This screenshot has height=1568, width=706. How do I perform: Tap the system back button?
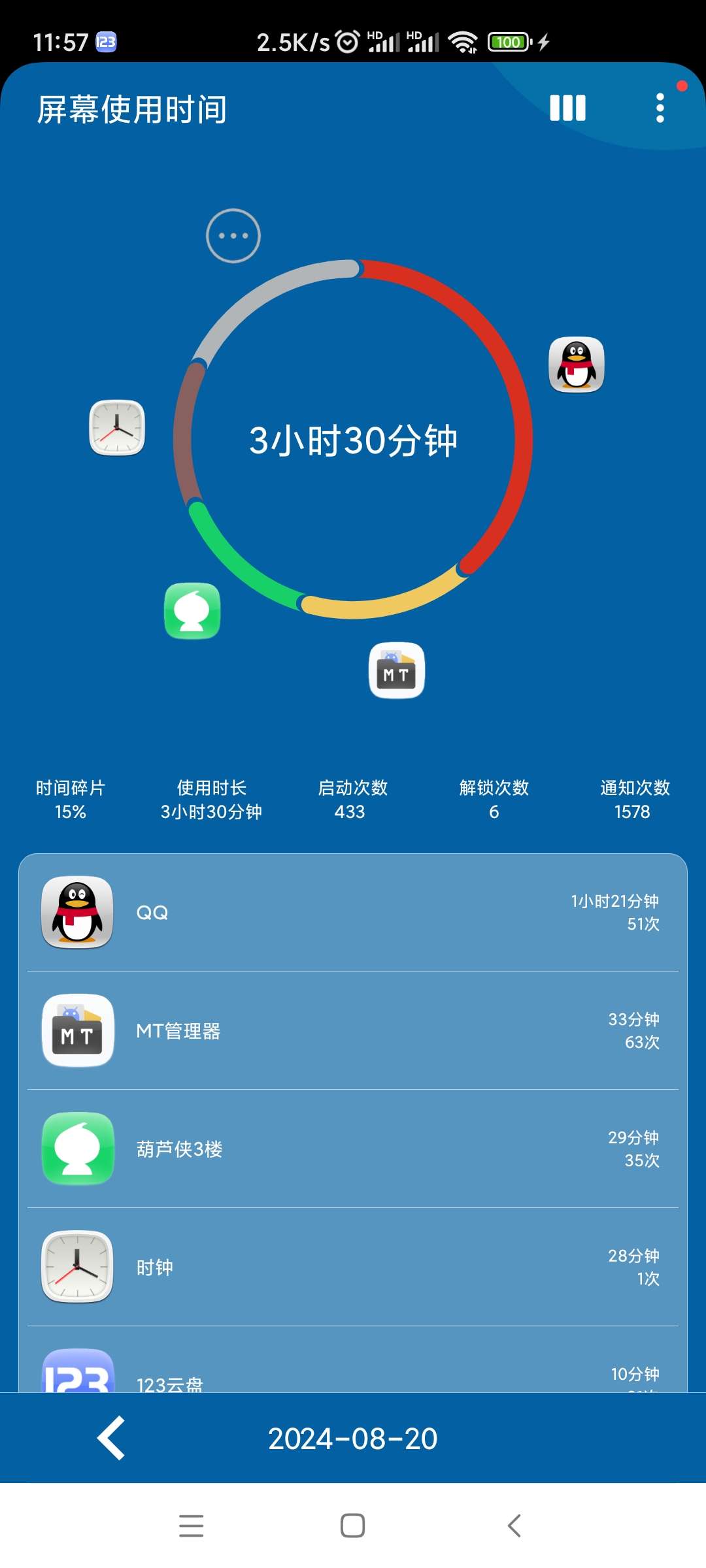[514, 1526]
